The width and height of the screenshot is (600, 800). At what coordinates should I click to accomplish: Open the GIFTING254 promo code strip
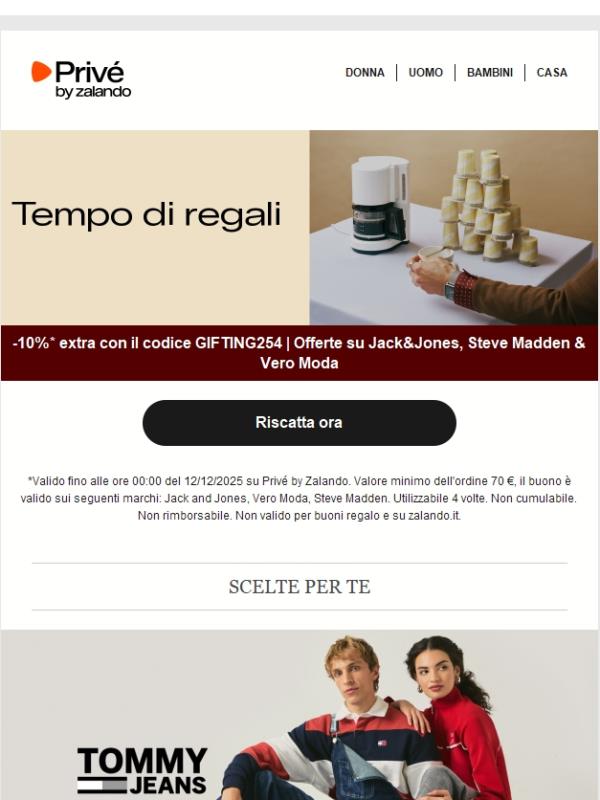click(299, 353)
